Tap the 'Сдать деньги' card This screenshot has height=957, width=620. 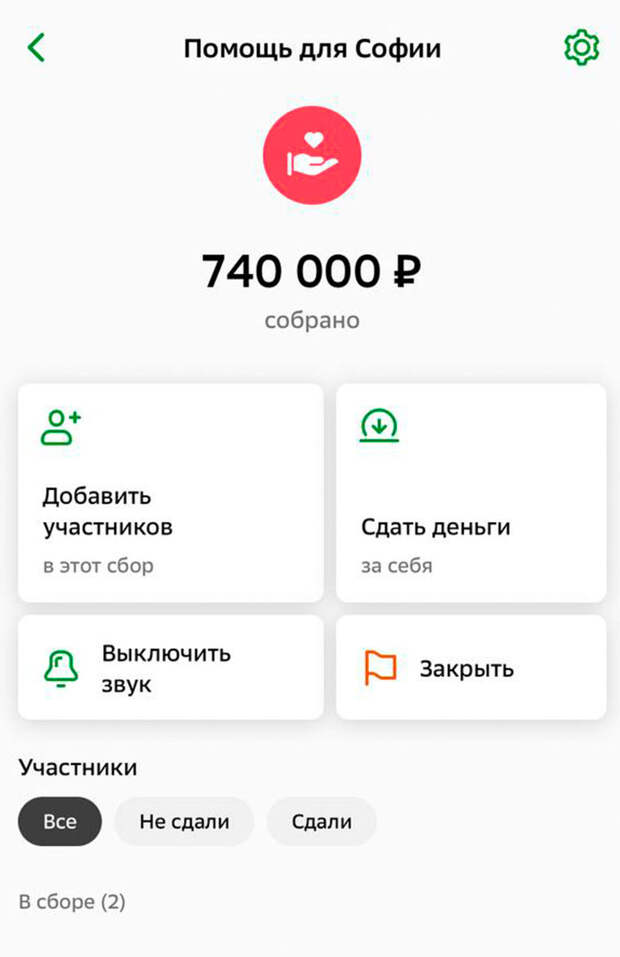[471, 493]
